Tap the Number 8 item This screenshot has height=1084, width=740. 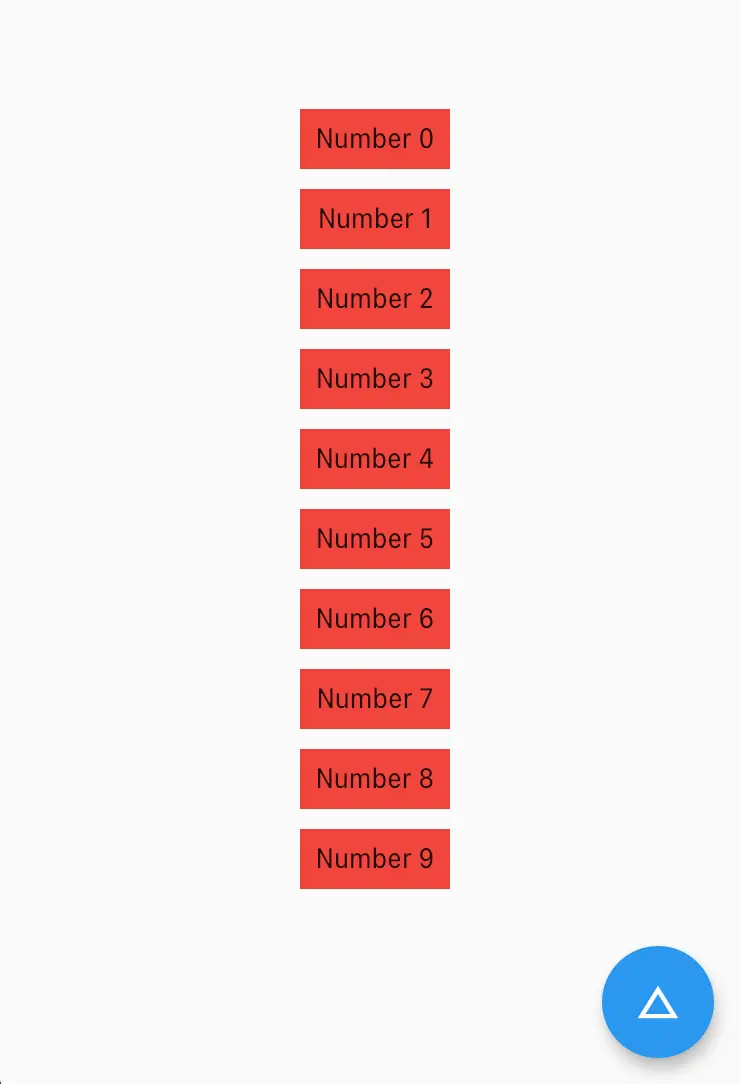click(x=375, y=779)
